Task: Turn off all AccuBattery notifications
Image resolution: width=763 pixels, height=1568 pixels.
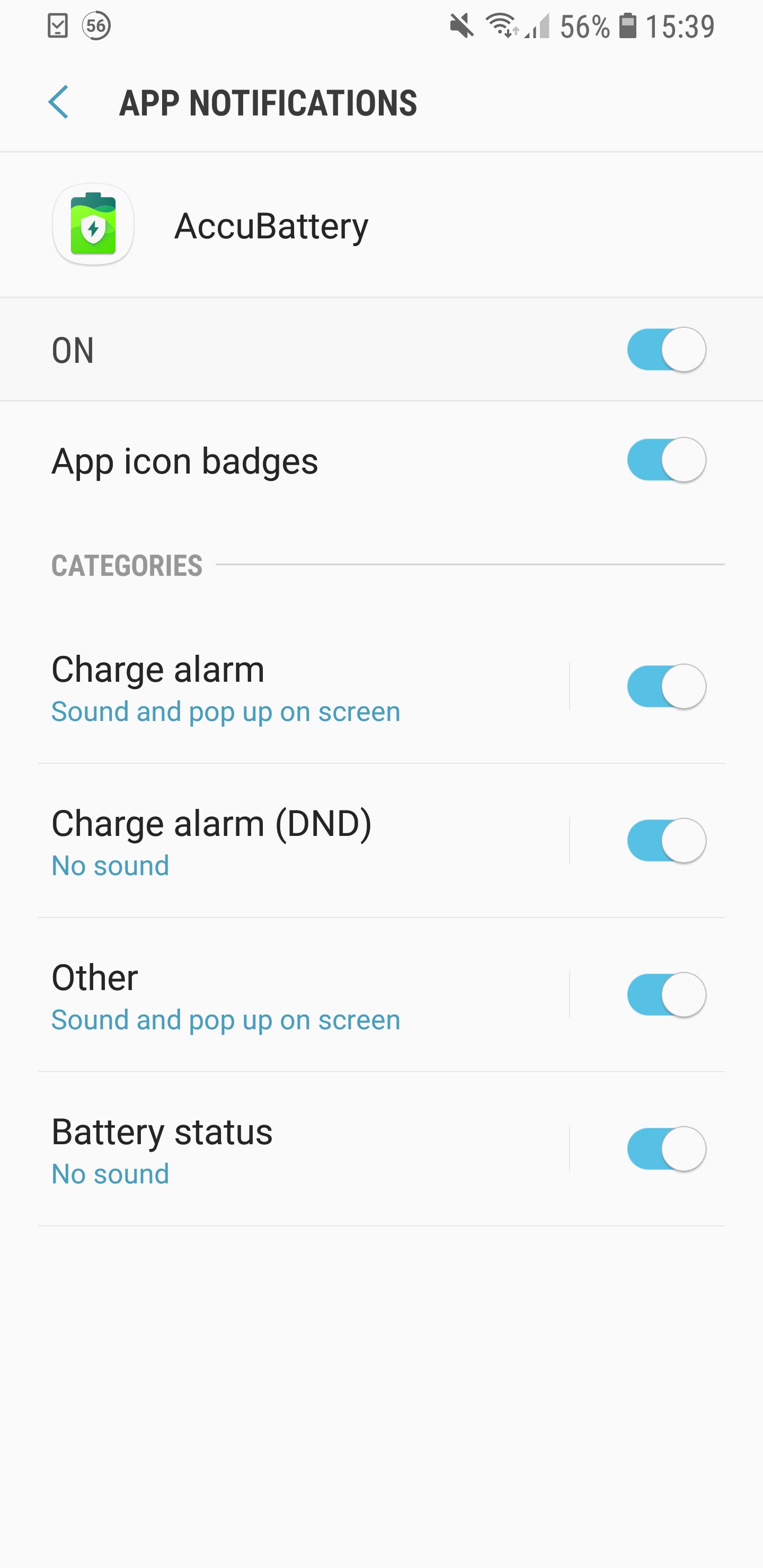Action: click(x=666, y=350)
